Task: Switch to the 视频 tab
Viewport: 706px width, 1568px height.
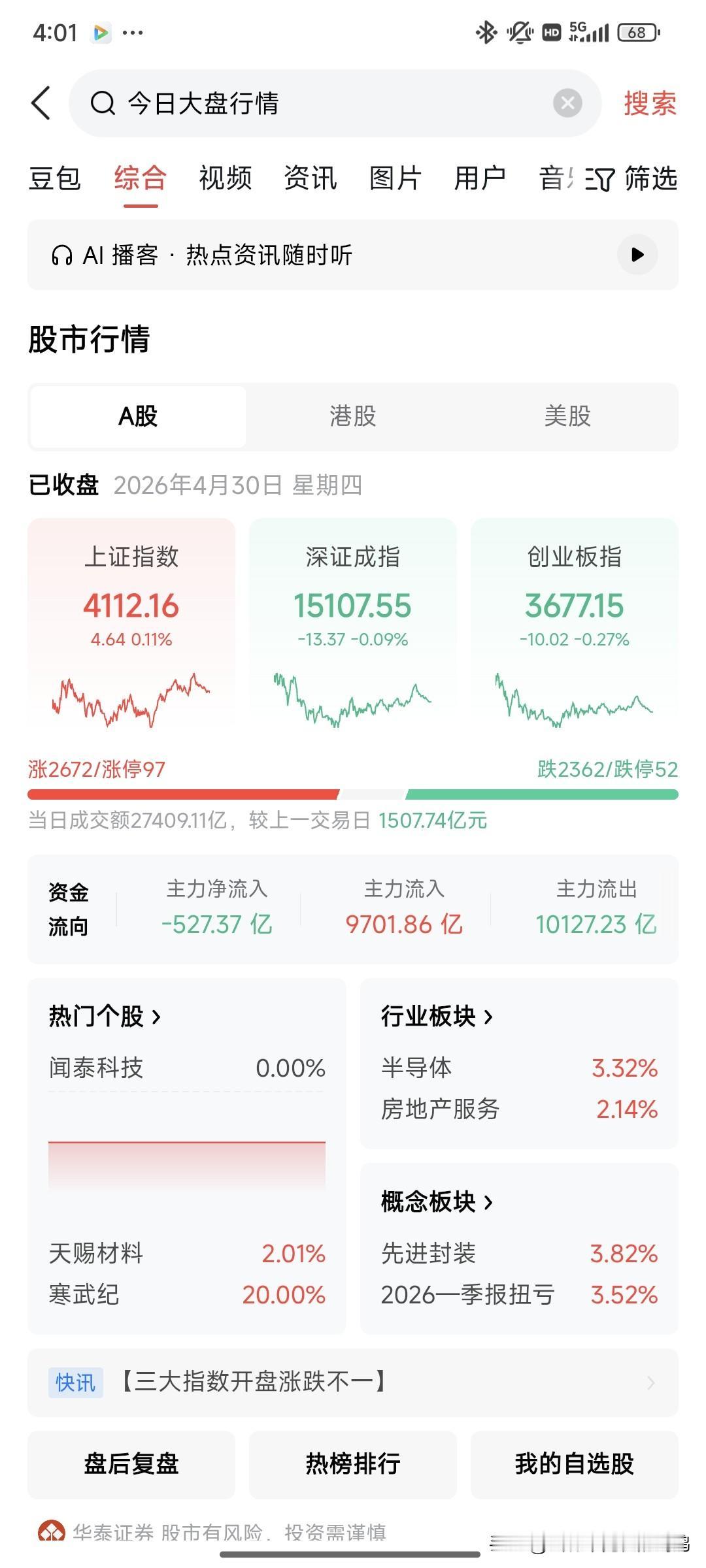Action: [225, 178]
